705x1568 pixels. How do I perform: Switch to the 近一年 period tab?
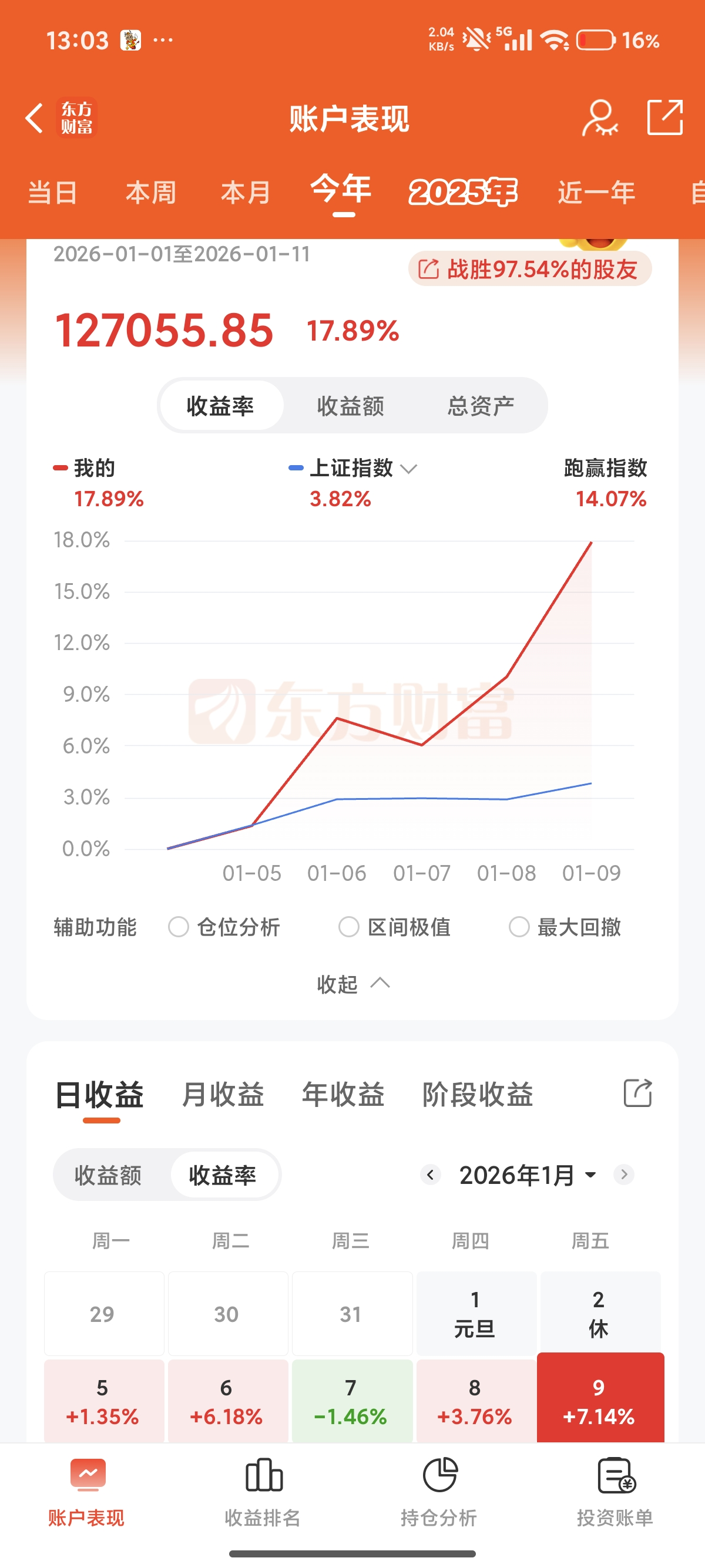pyautogui.click(x=596, y=193)
